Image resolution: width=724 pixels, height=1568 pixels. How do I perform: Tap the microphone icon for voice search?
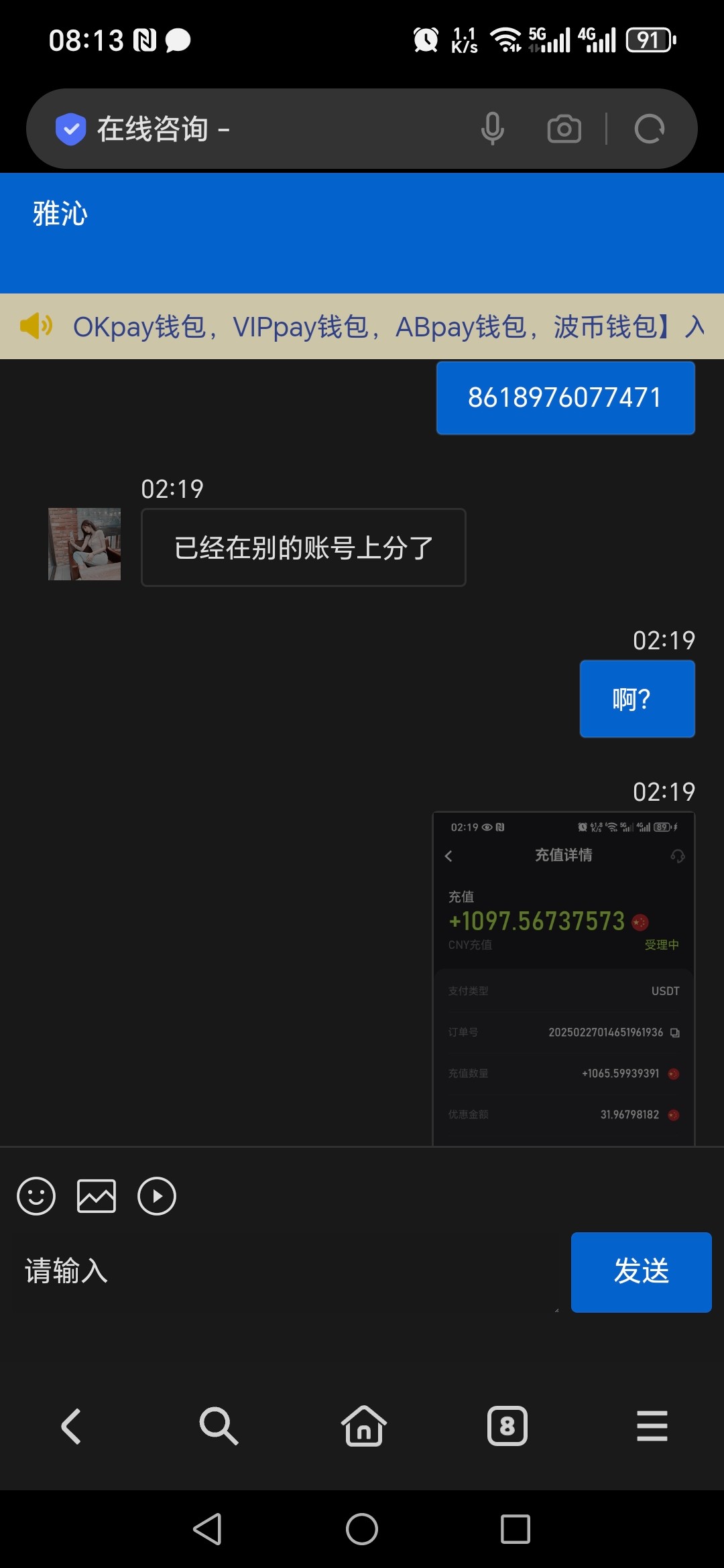pyautogui.click(x=493, y=128)
